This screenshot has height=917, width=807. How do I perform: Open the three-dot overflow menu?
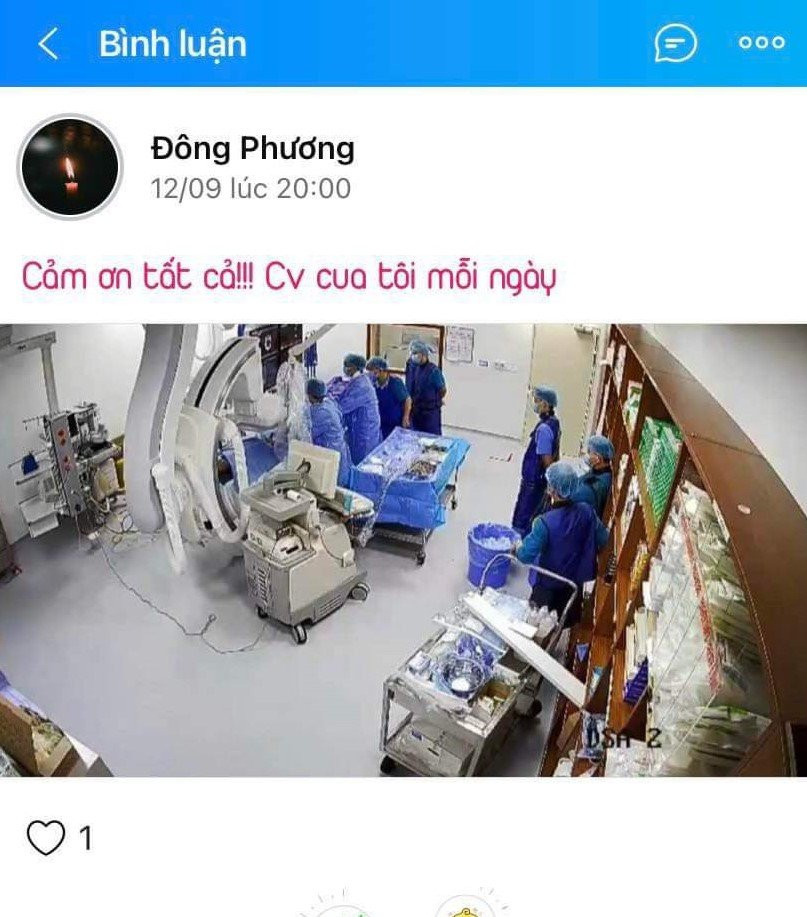763,43
